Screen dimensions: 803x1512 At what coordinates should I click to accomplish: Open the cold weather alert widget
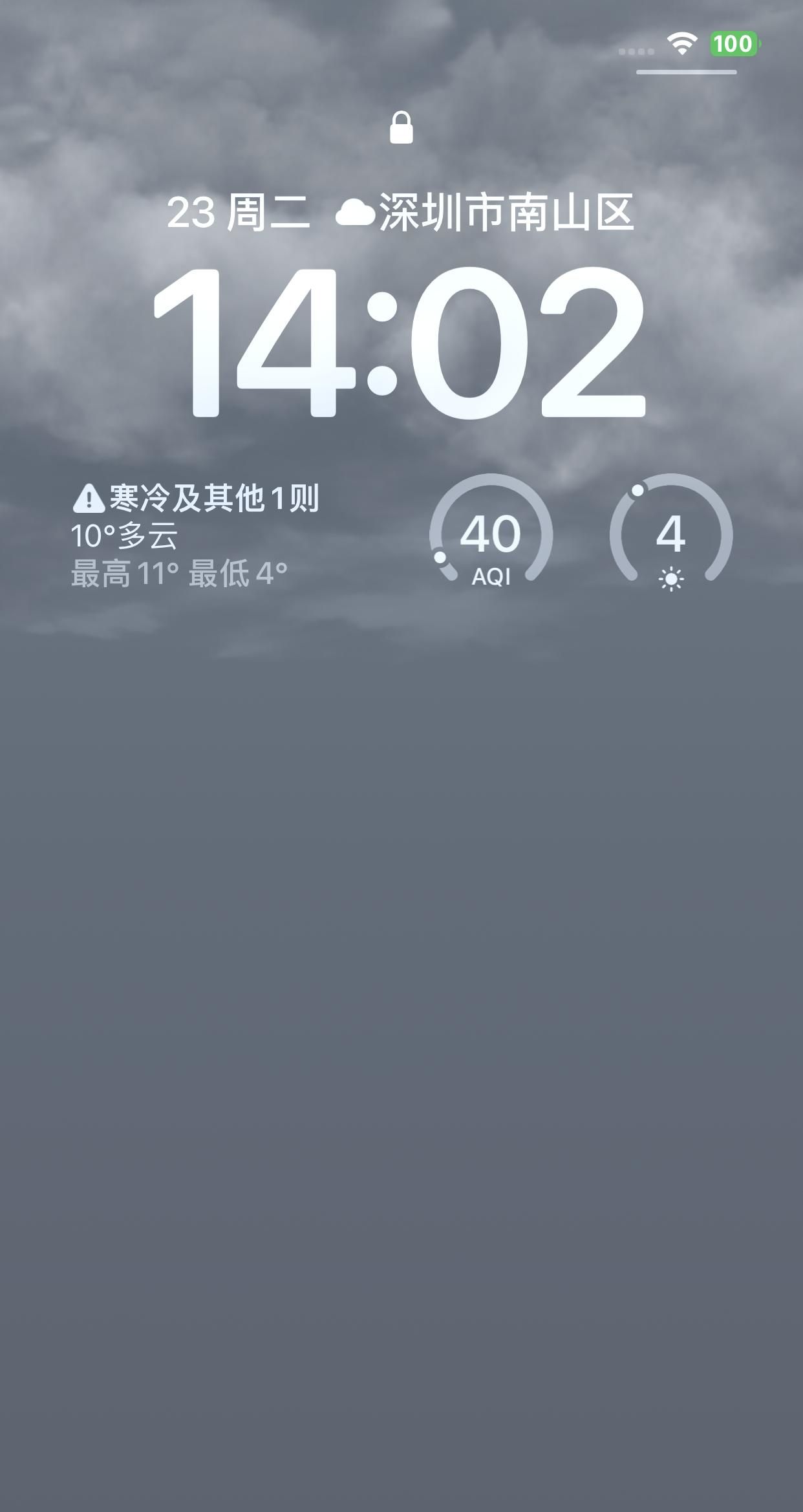coord(195,535)
